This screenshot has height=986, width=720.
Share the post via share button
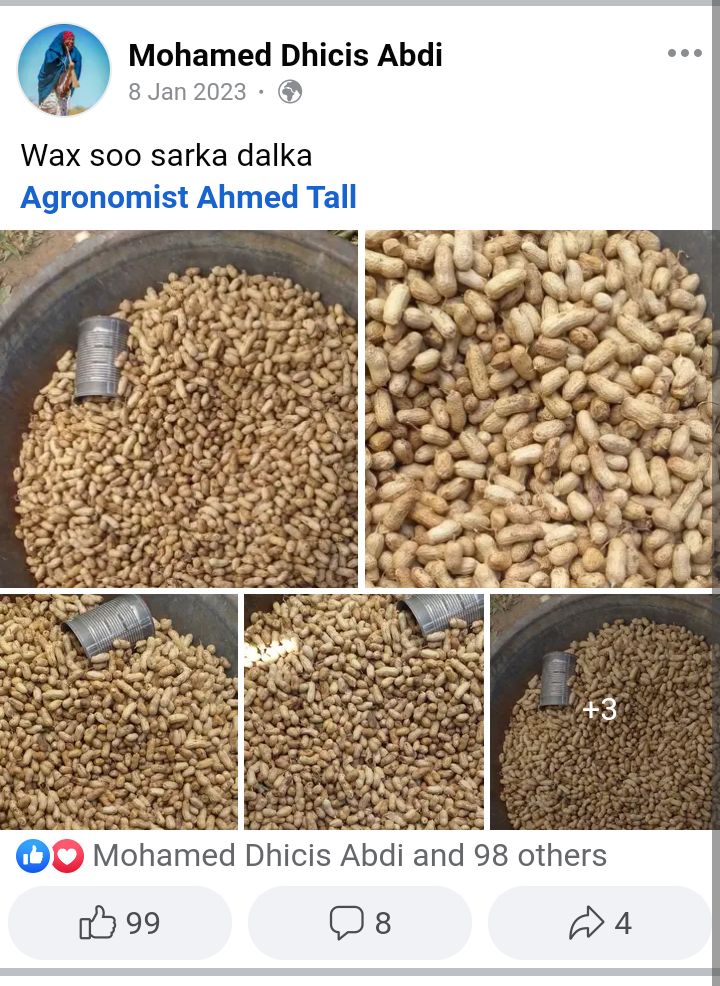pyautogui.click(x=600, y=923)
